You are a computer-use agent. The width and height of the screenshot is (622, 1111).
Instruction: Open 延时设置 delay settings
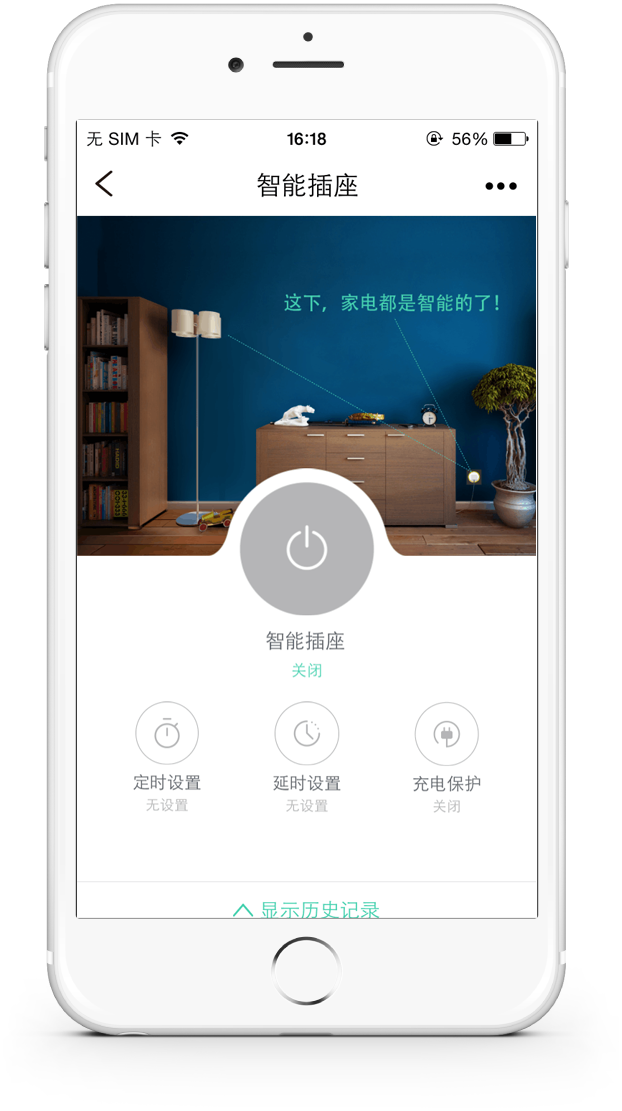307,734
